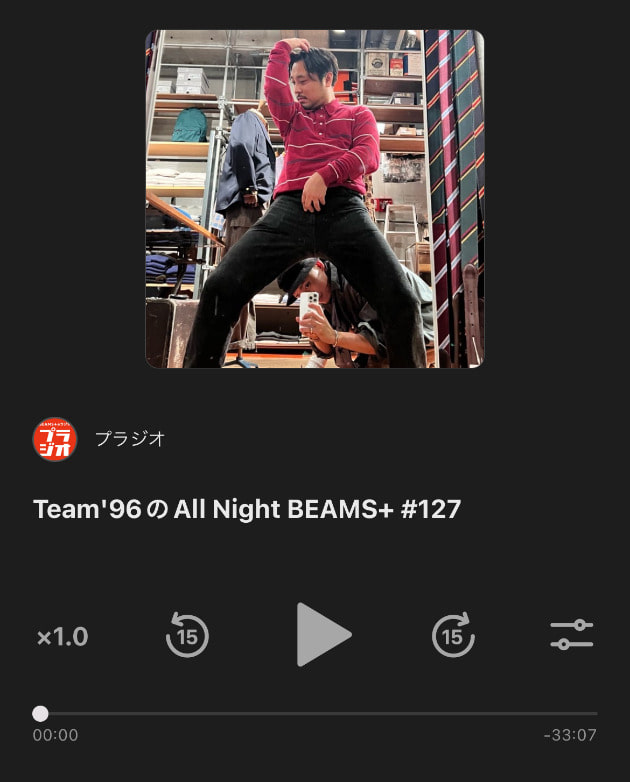Rewind playback by 15 seconds
The width and height of the screenshot is (630, 782).
click(187, 636)
